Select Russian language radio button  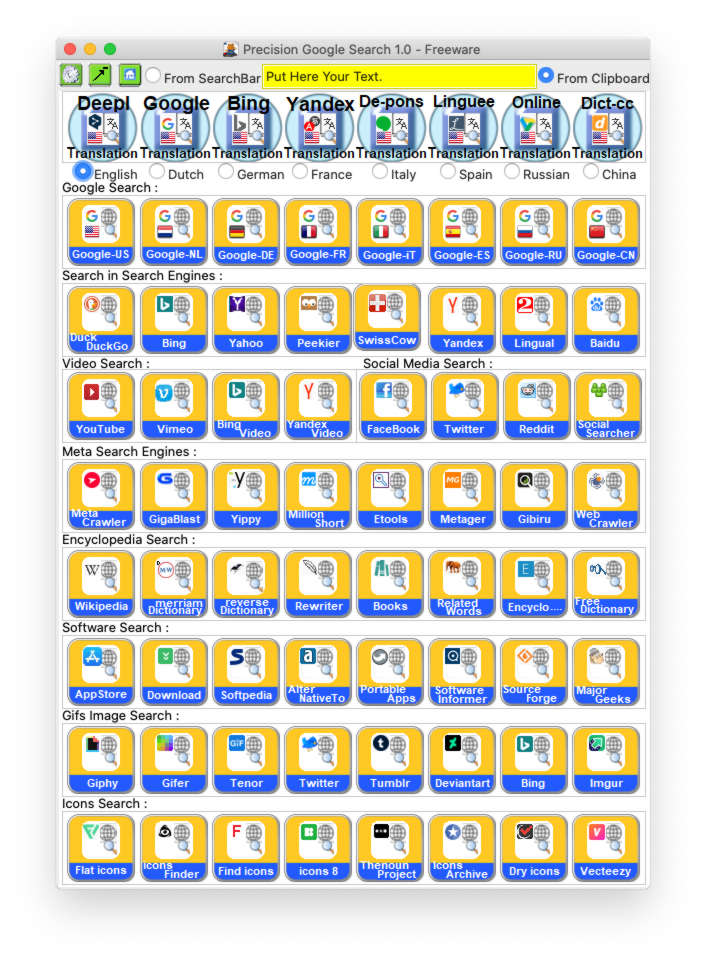512,172
